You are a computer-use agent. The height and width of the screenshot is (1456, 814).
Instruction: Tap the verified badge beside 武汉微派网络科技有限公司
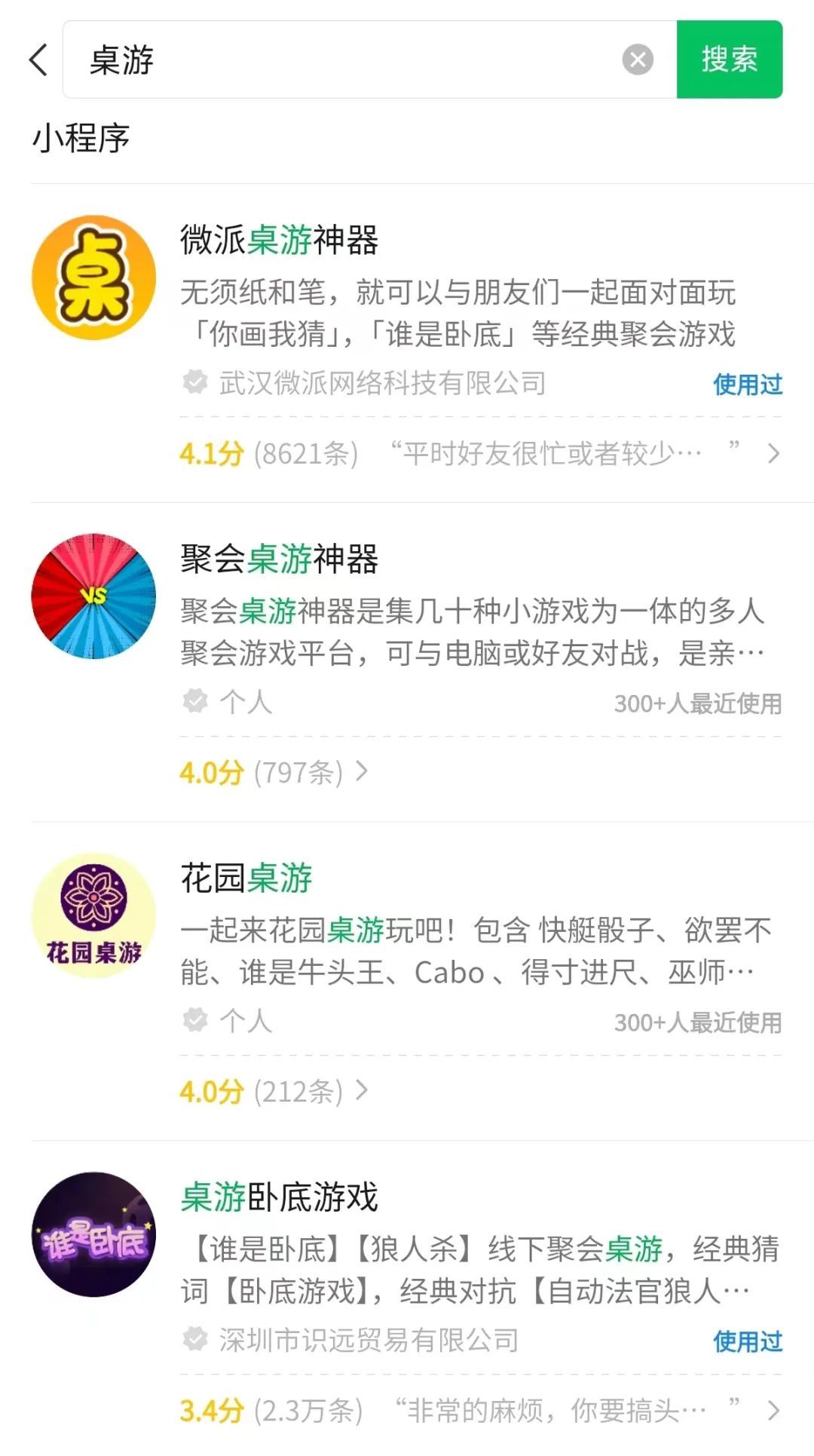[194, 384]
